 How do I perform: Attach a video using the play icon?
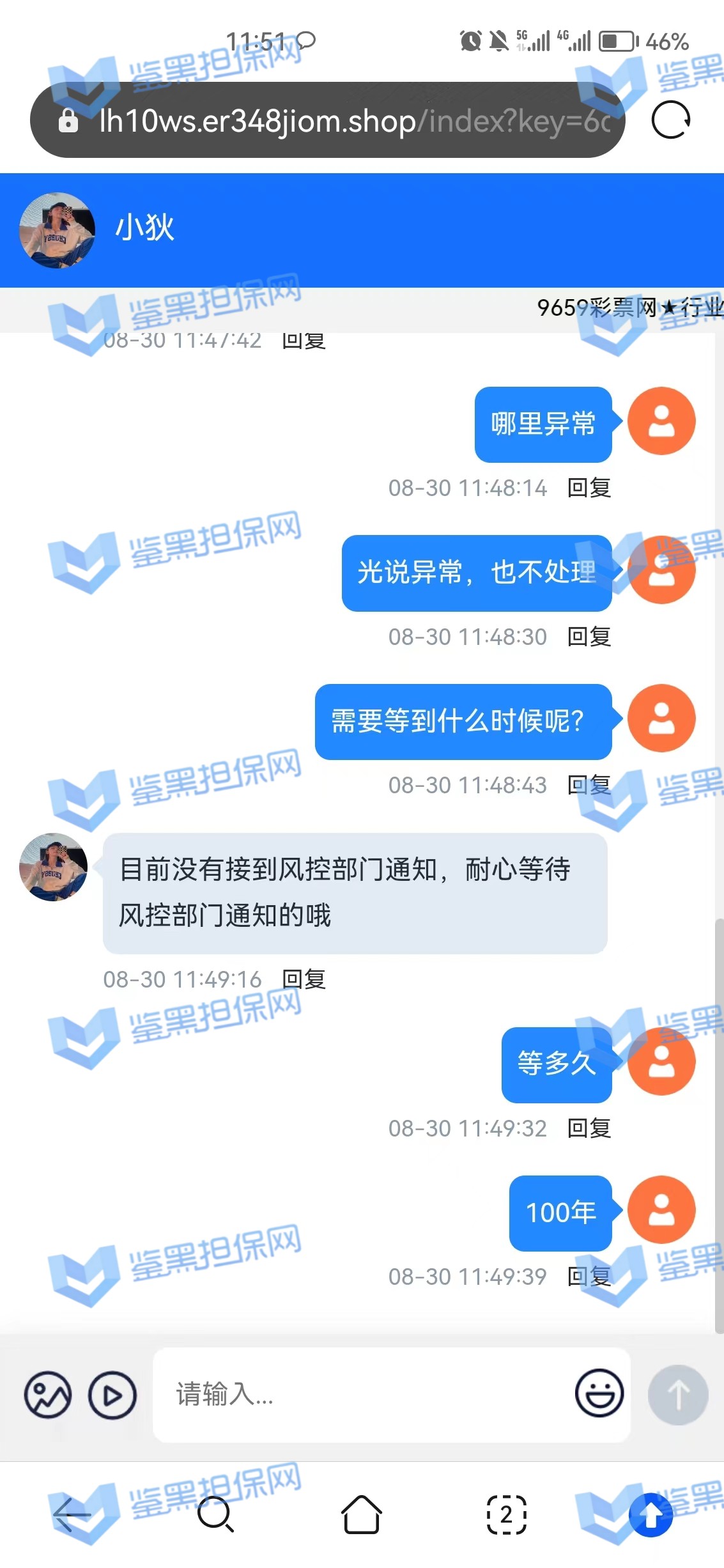coord(112,1395)
